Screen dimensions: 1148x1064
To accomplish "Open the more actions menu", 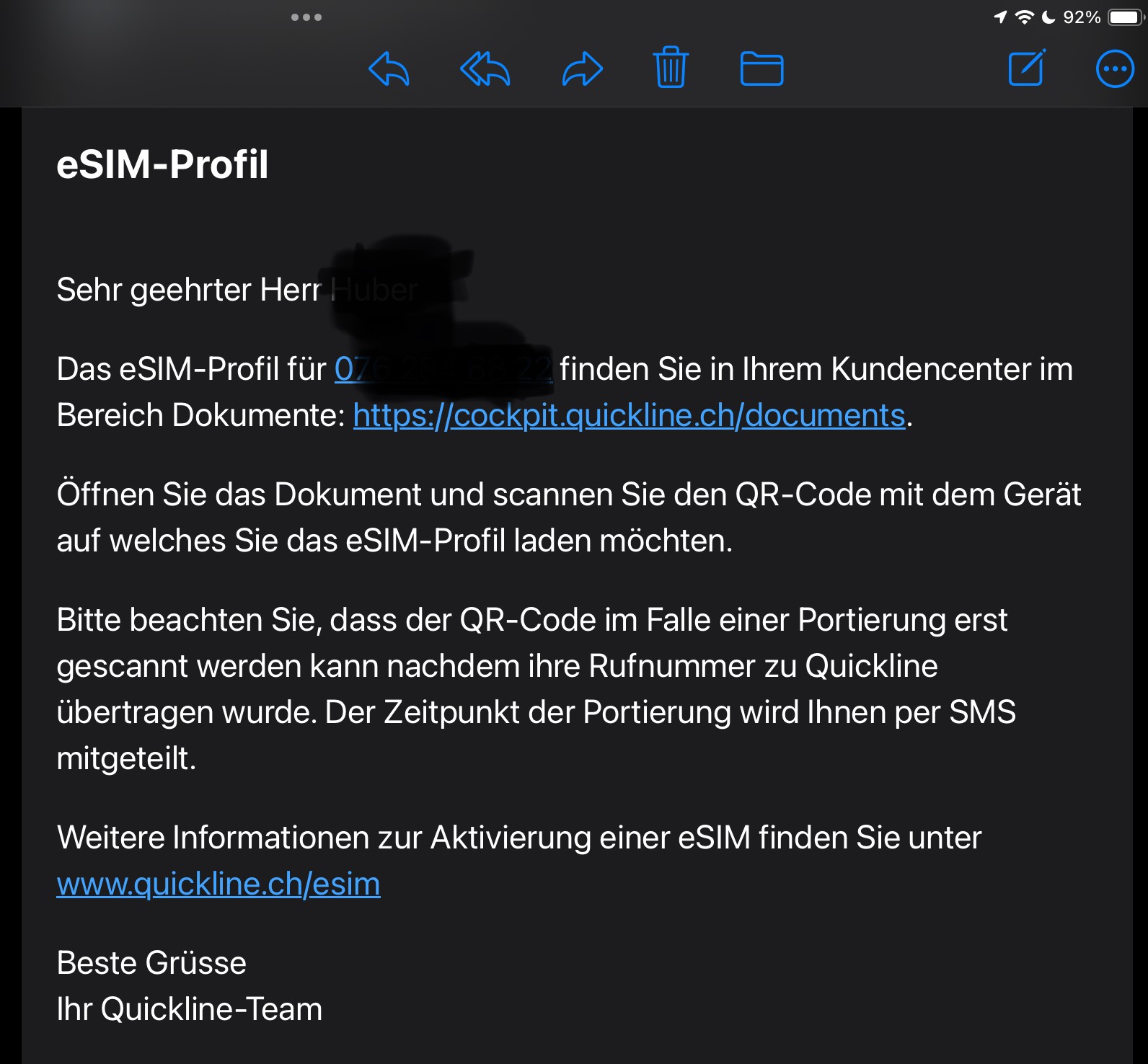I will point(1115,69).
